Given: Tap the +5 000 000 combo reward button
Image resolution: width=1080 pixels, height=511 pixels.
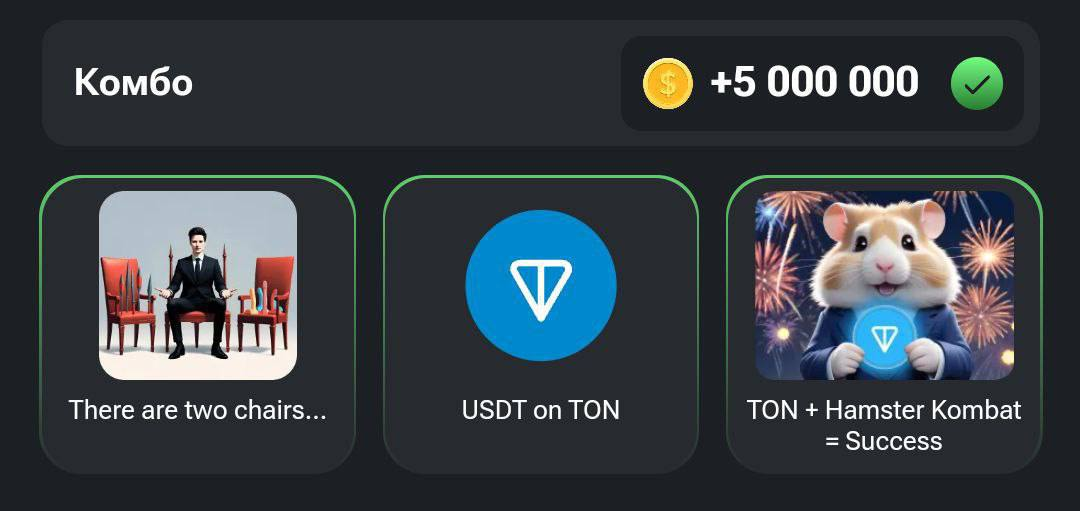Looking at the screenshot, I should pos(821,83).
